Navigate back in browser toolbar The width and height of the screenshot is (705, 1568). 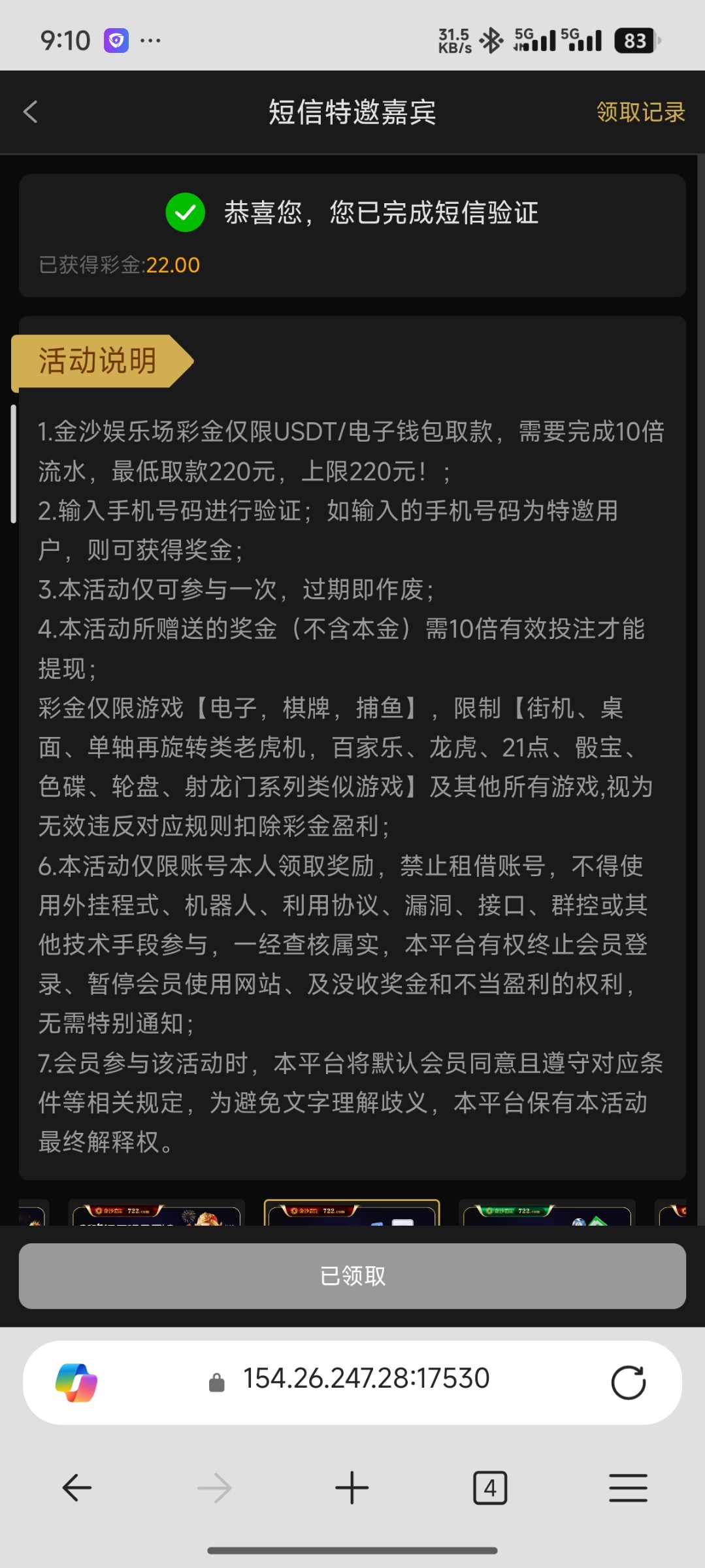coord(77,1488)
